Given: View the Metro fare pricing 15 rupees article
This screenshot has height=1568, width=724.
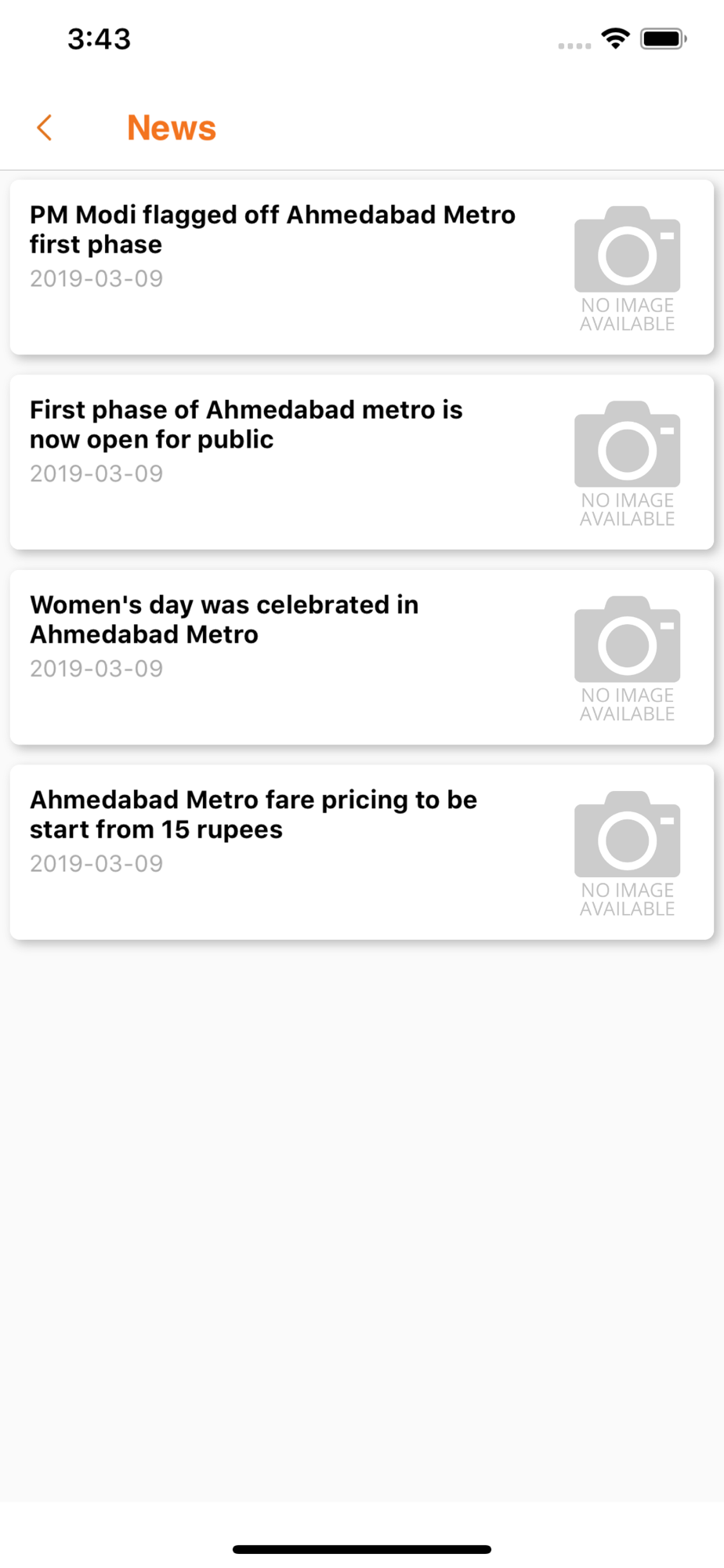Looking at the screenshot, I should click(x=361, y=852).
